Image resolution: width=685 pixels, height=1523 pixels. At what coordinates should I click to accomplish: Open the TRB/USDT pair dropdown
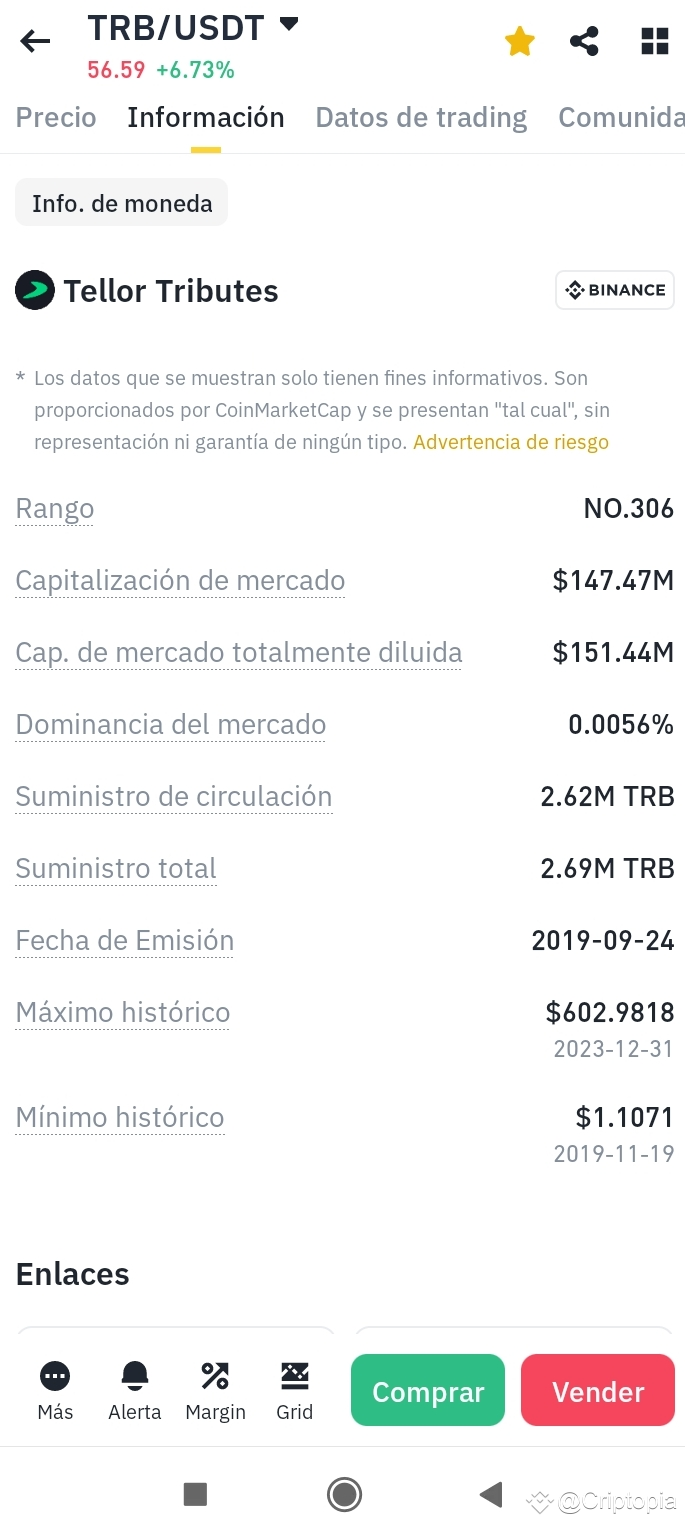coord(289,25)
